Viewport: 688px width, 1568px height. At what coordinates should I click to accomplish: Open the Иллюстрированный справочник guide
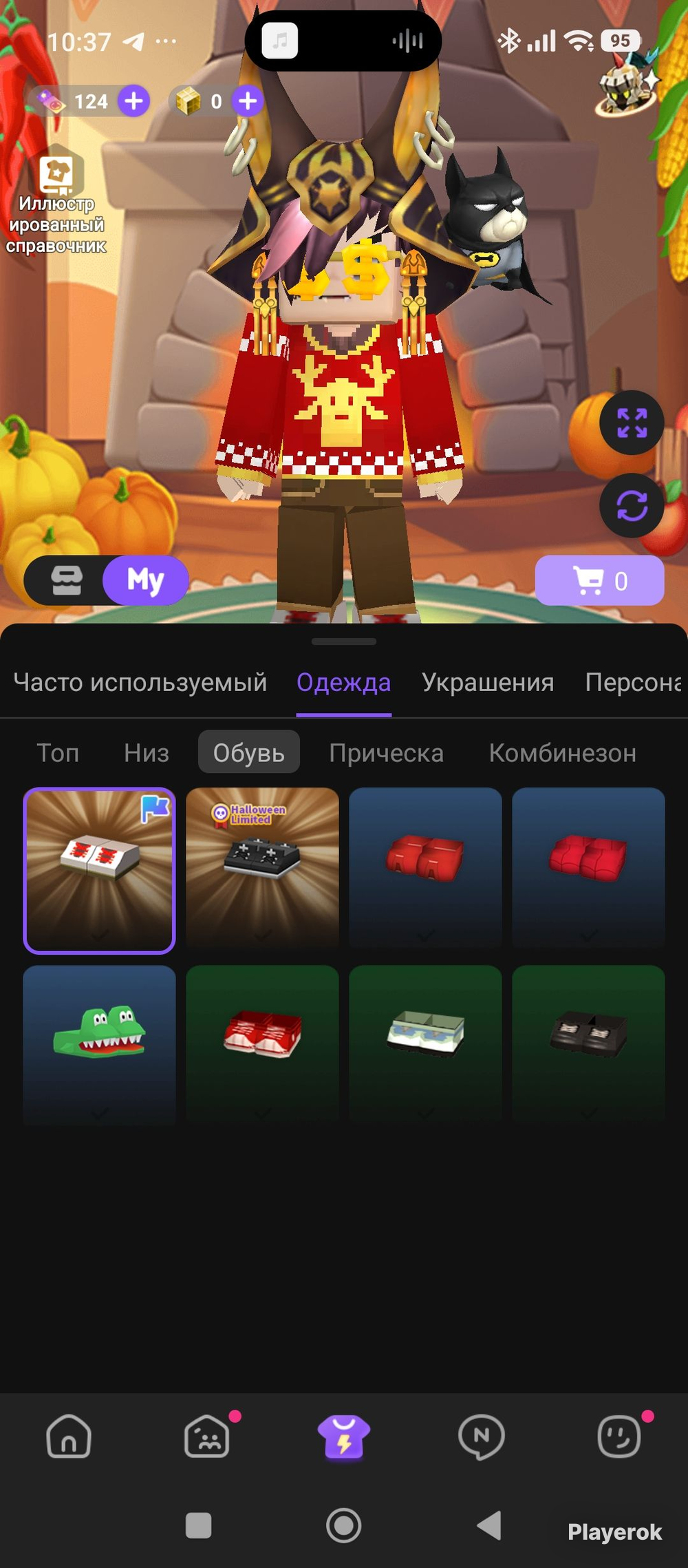56,201
